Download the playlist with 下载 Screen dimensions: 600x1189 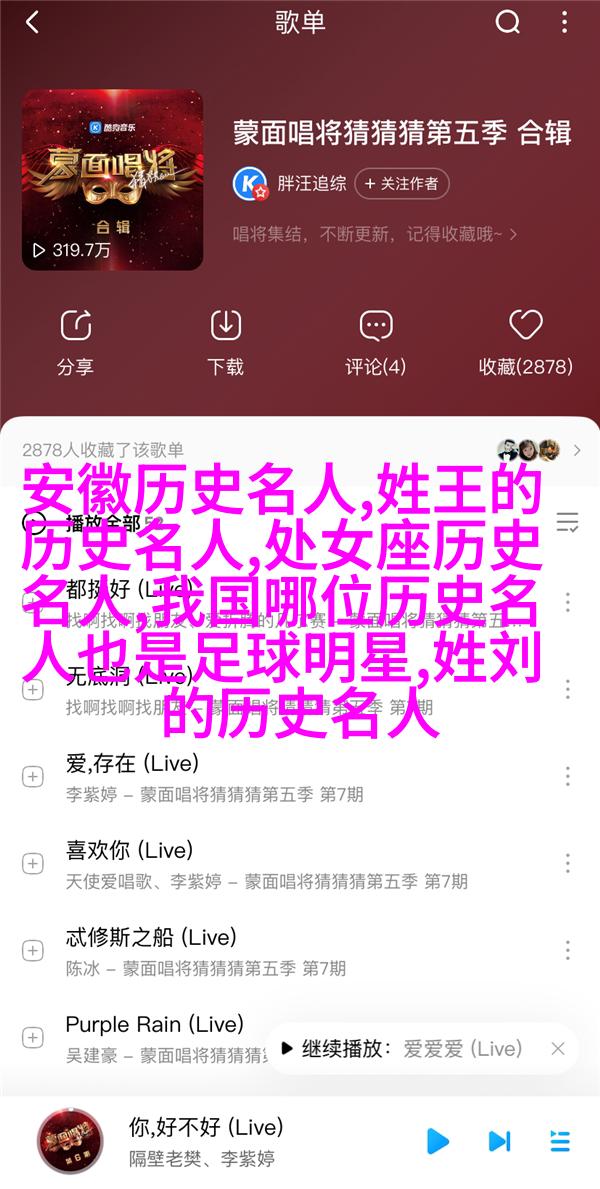coord(226,342)
